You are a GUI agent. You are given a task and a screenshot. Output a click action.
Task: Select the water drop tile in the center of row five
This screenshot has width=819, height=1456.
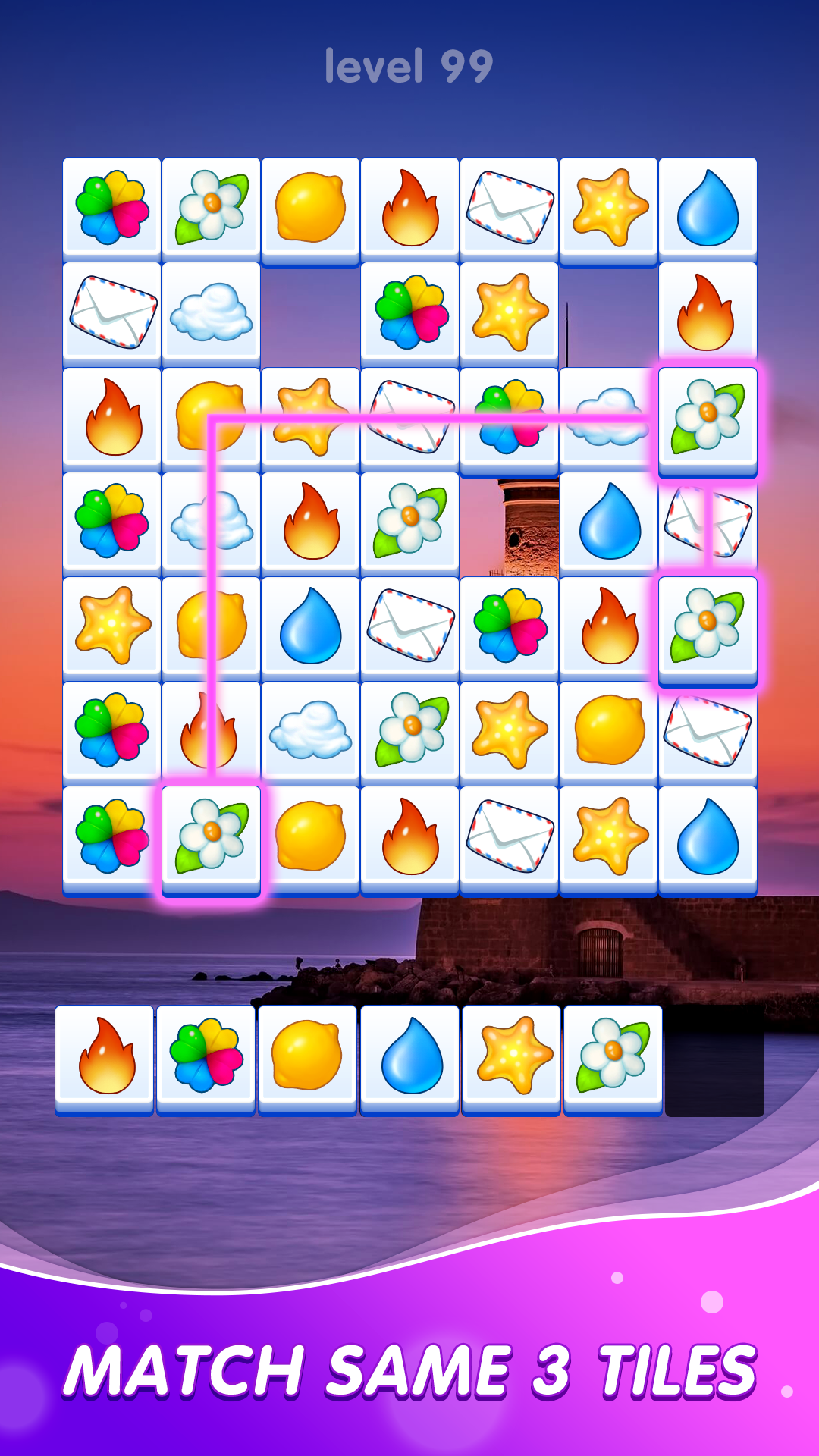pos(310,626)
